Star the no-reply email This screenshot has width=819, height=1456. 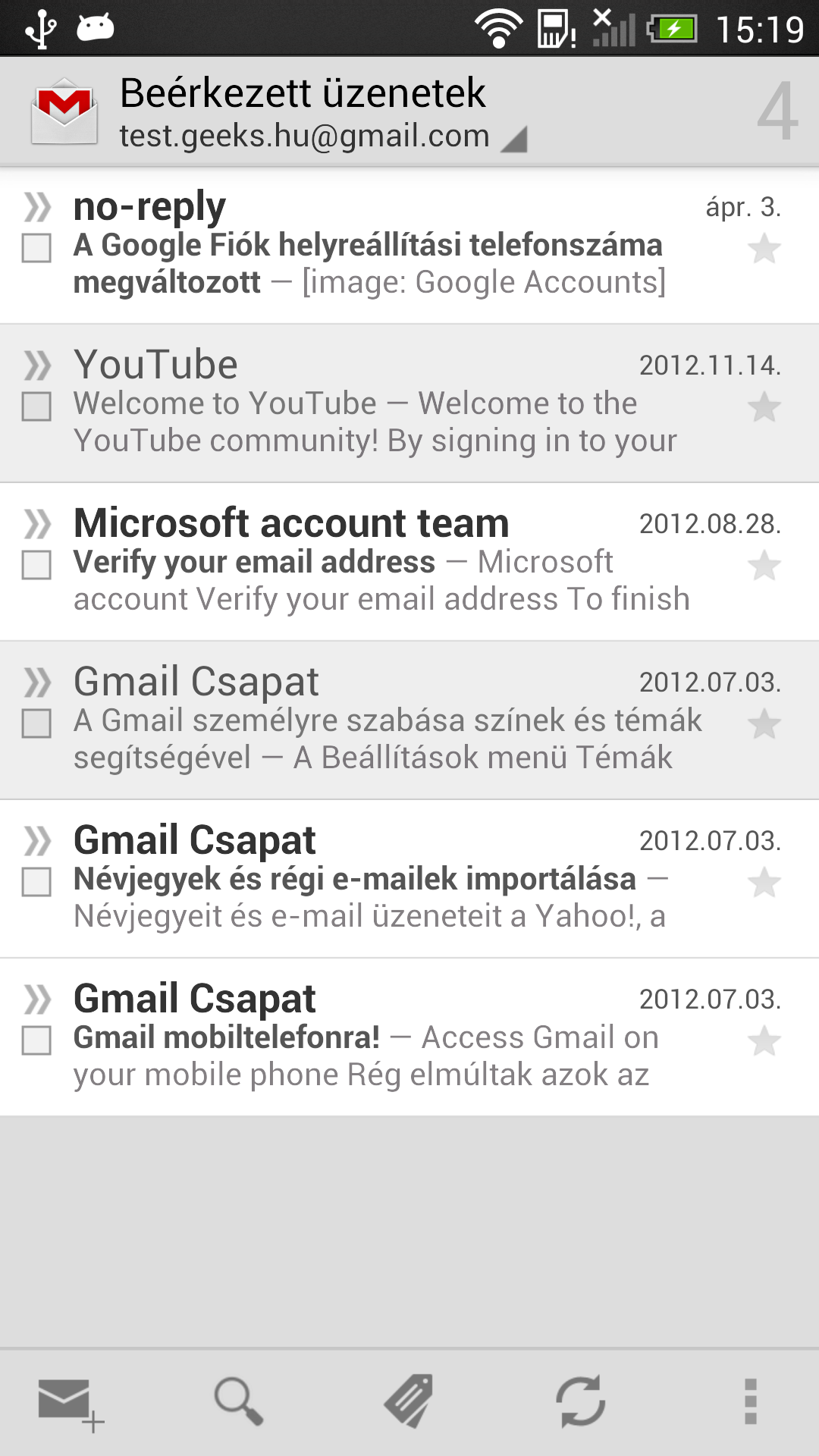(764, 249)
